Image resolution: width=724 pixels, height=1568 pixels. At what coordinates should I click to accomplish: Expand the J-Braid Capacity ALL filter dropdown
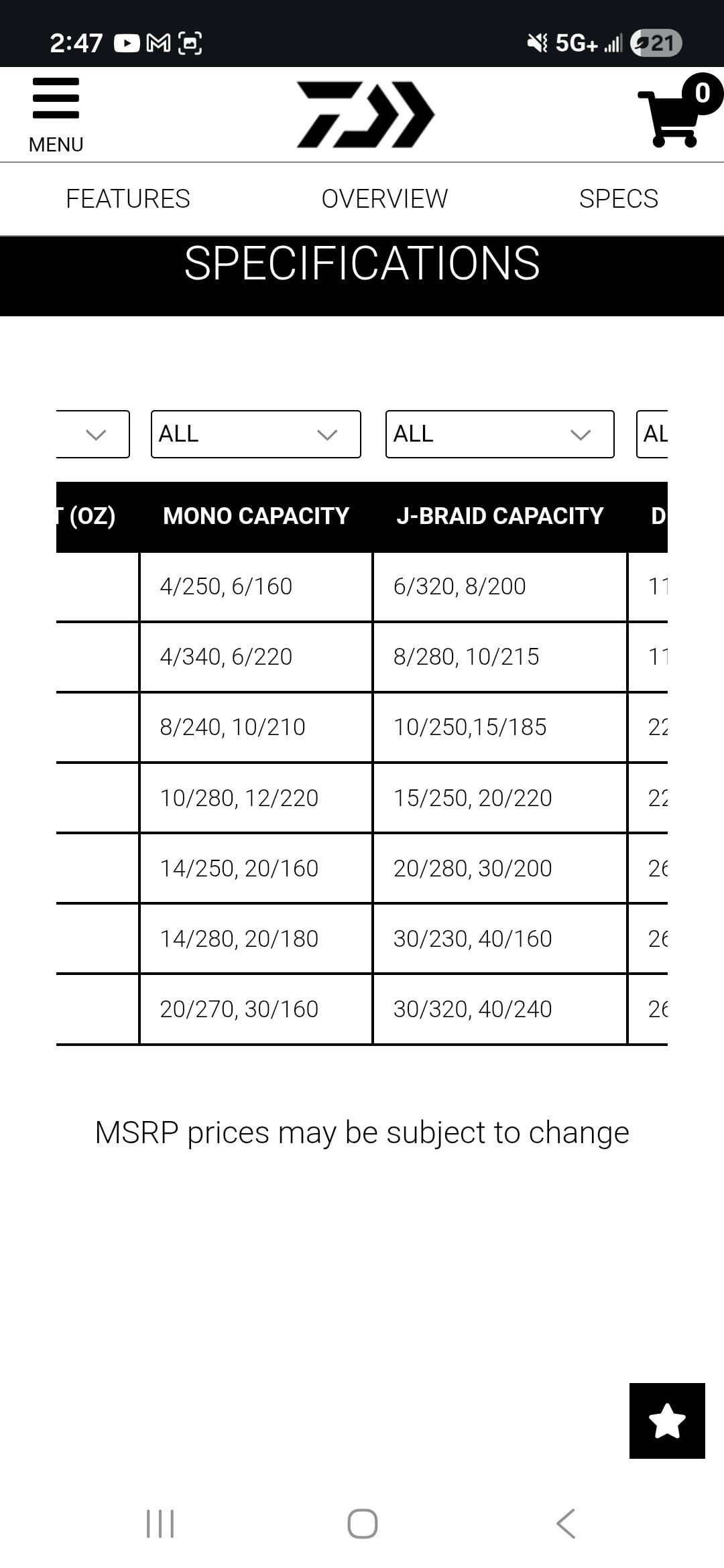[x=499, y=434]
